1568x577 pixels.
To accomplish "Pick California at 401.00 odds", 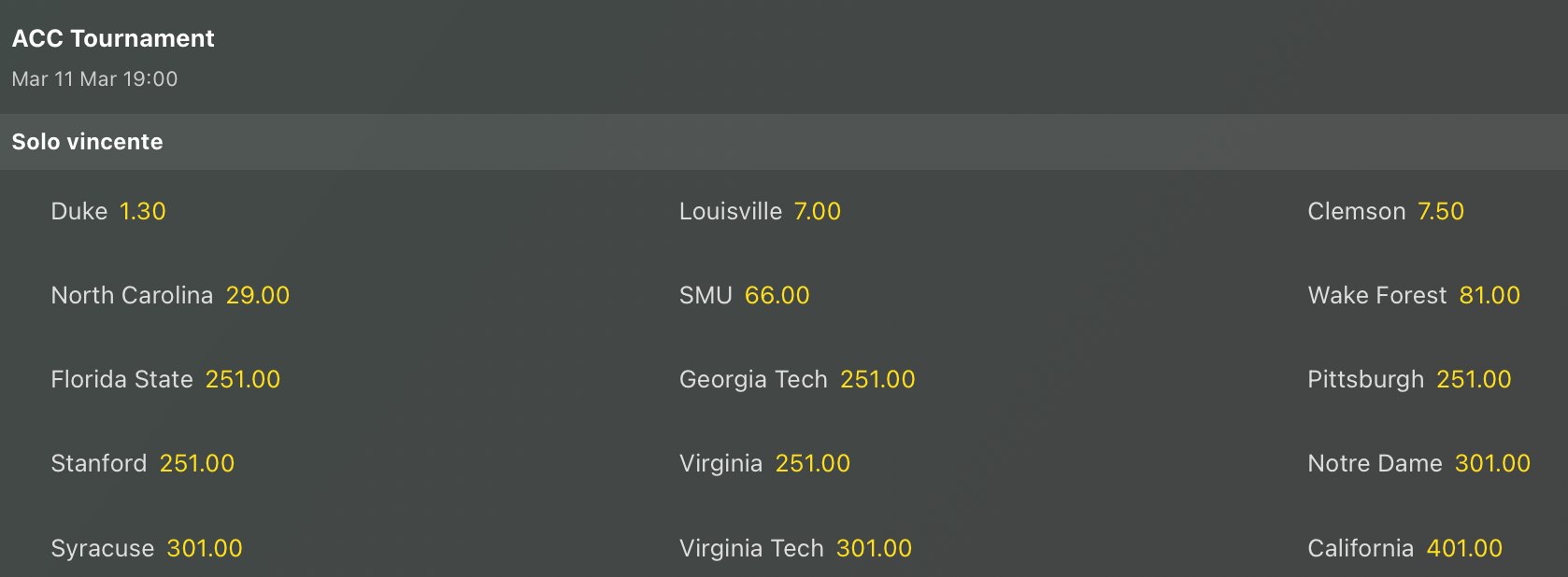I will point(1404,548).
